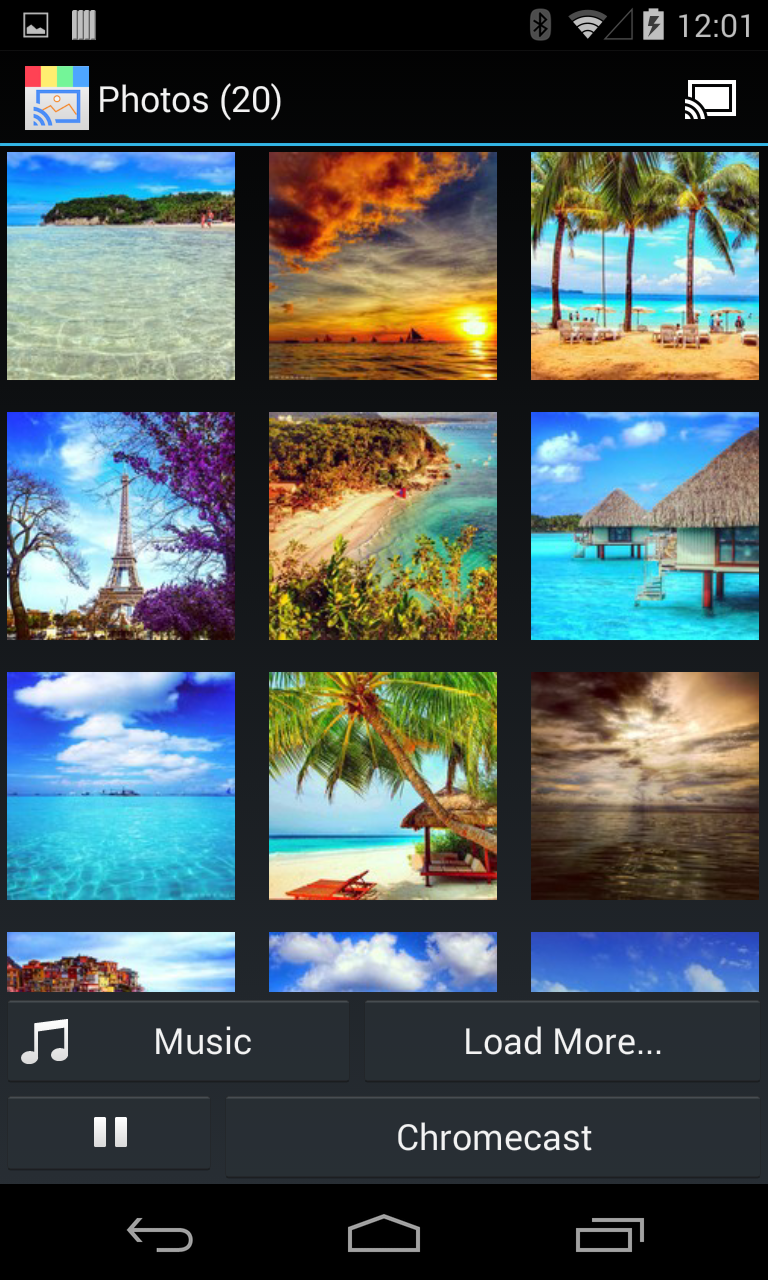Open the Eiffel Tower photo
The image size is (768, 1280).
coord(121,526)
